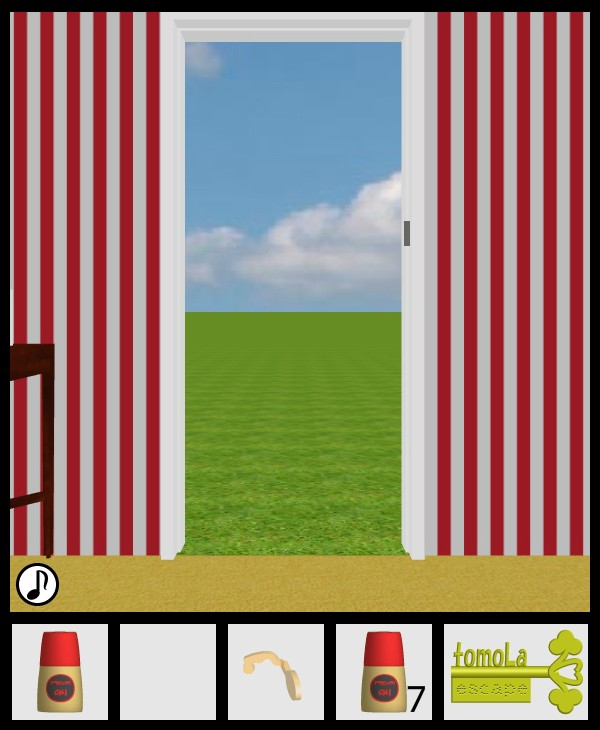Open the tomoLa key logo link

point(516,672)
